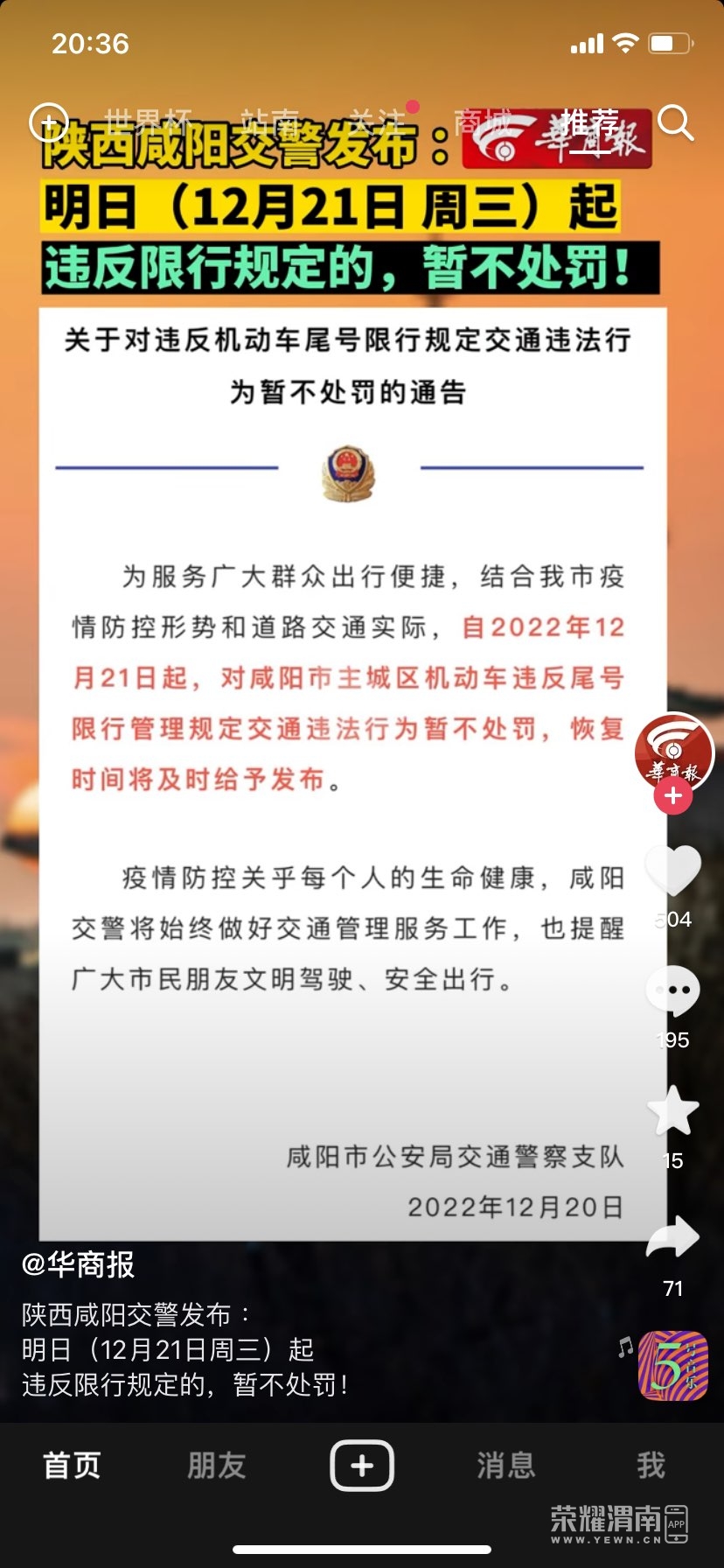Go to the 首页 tab
This screenshot has width=724, height=1568.
[x=72, y=1465]
